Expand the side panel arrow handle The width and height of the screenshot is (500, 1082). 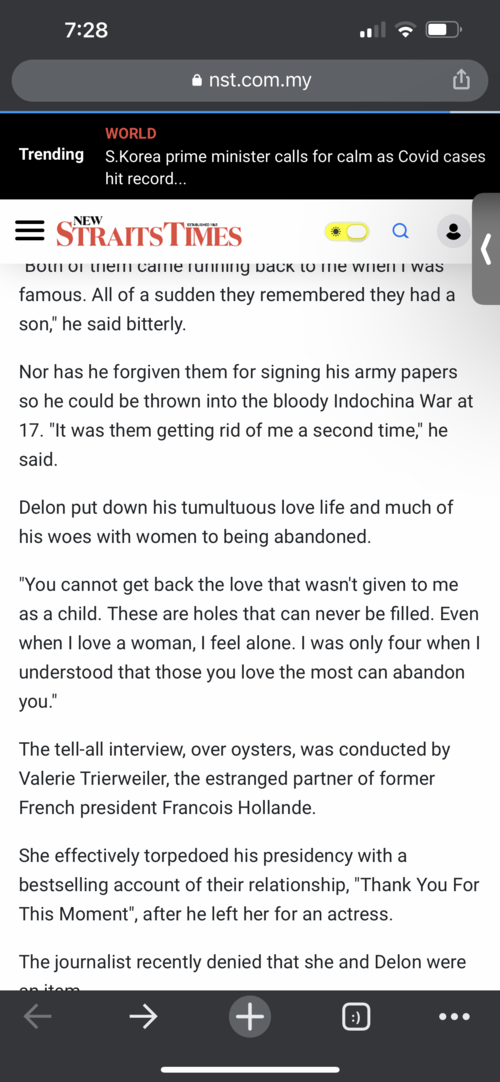click(486, 248)
